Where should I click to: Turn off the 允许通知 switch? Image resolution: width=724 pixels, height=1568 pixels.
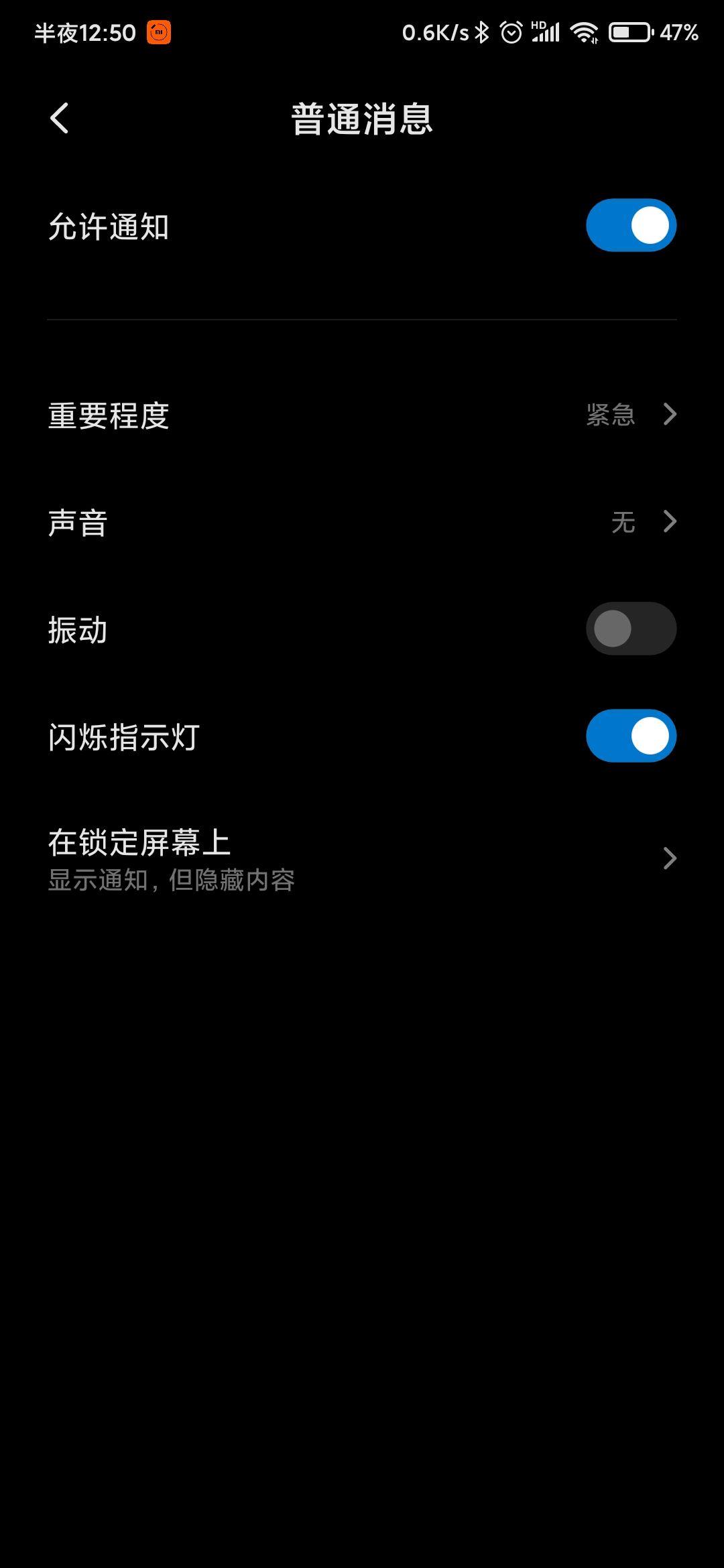point(631,226)
